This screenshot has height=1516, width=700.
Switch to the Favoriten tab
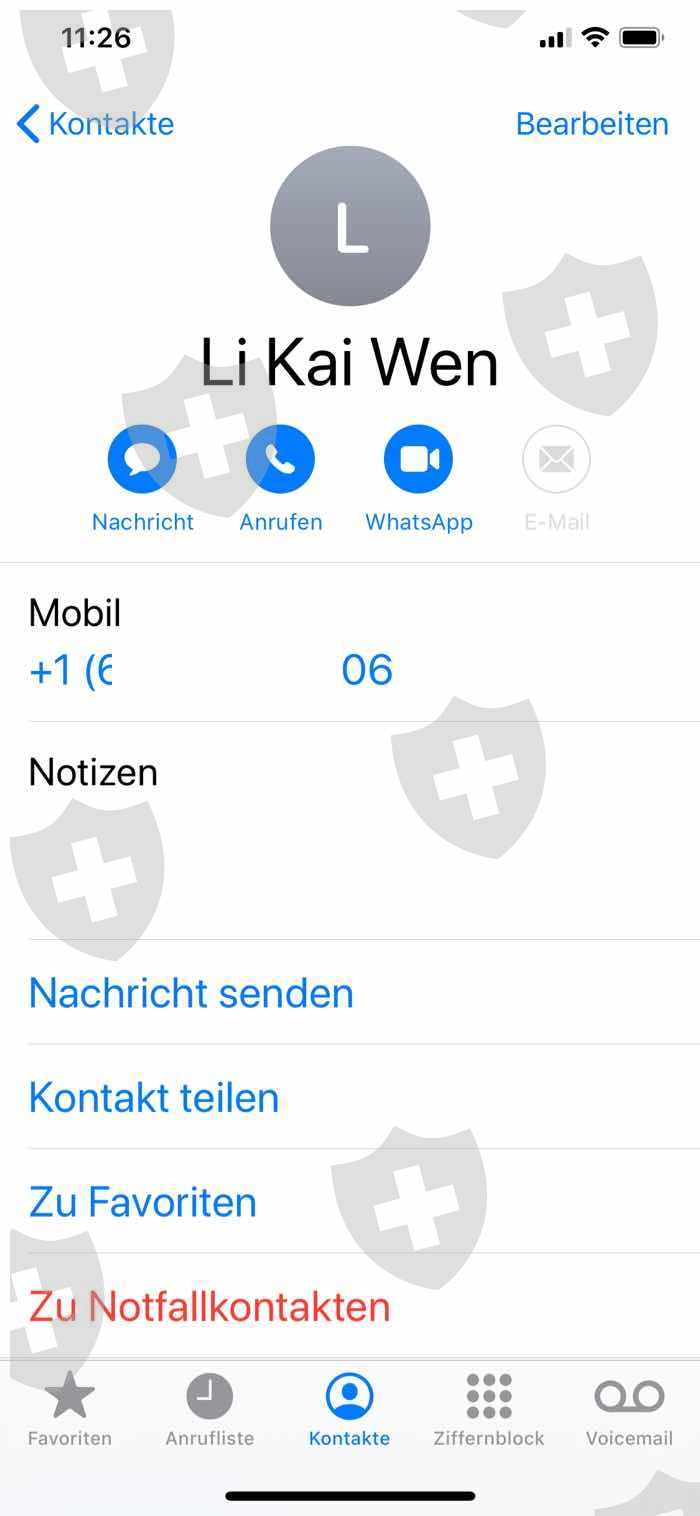click(x=70, y=1411)
